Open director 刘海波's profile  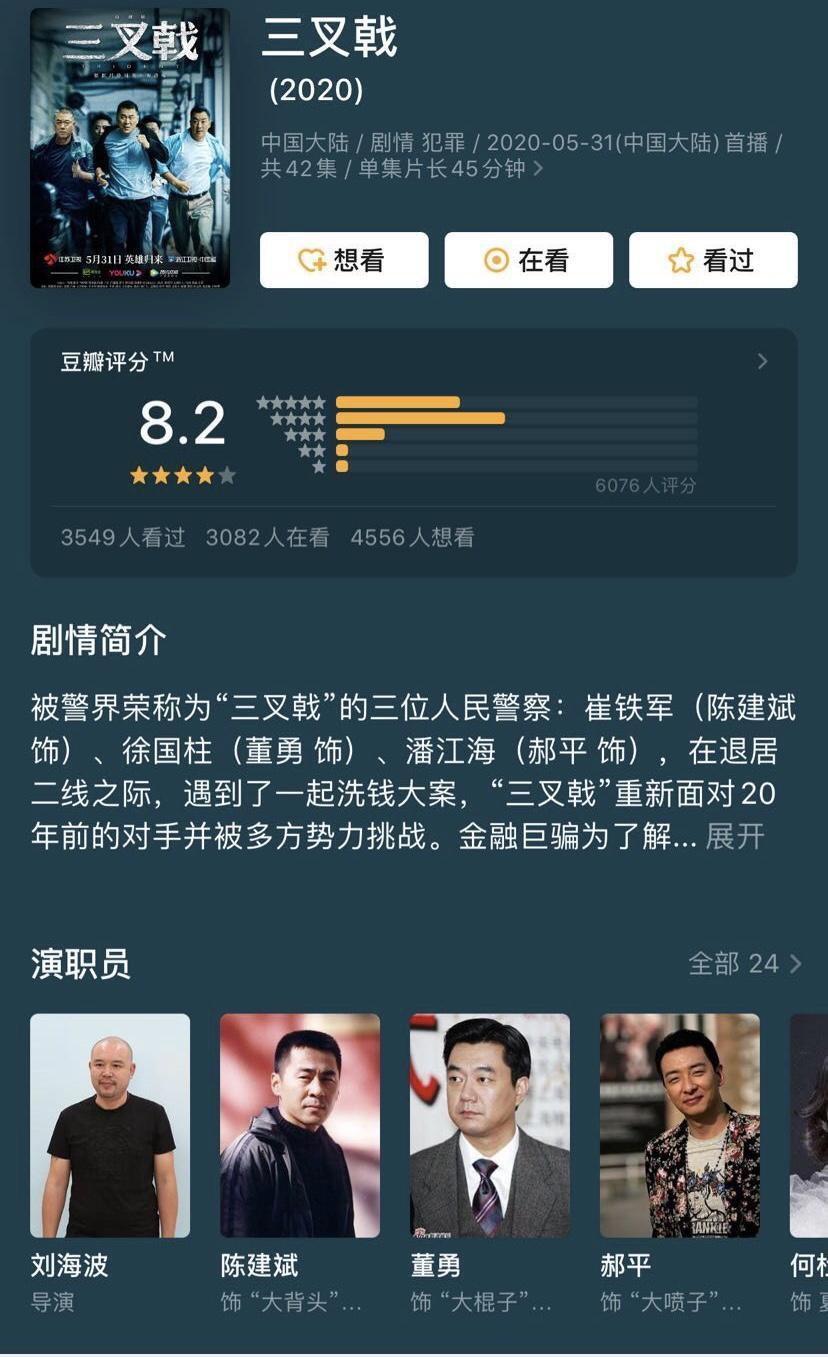point(110,1125)
